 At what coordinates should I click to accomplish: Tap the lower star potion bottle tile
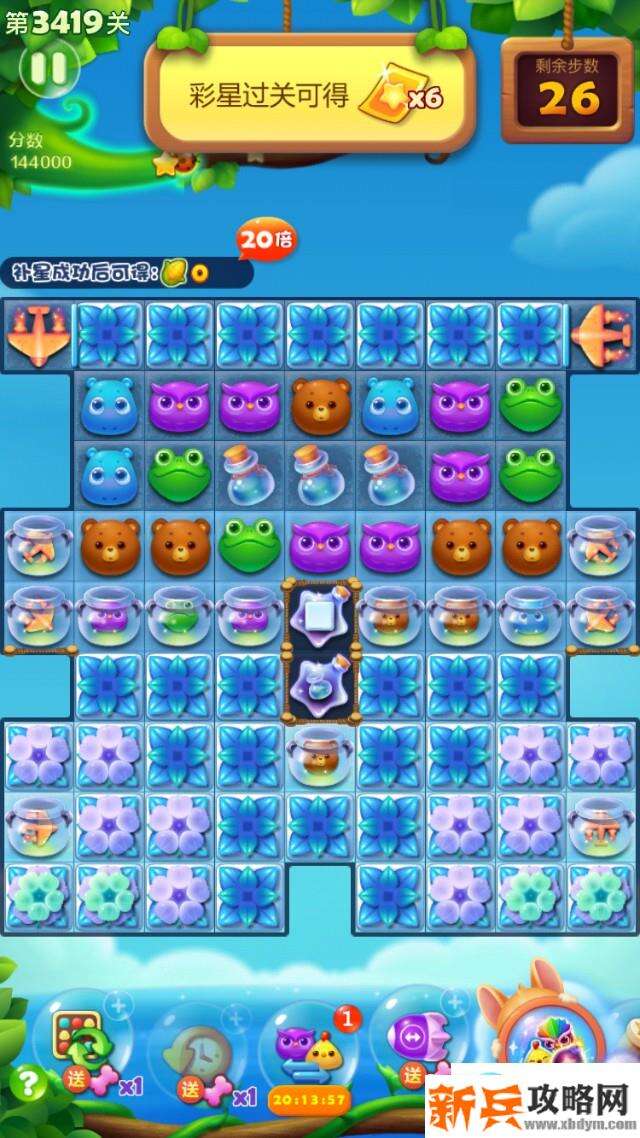(319, 685)
